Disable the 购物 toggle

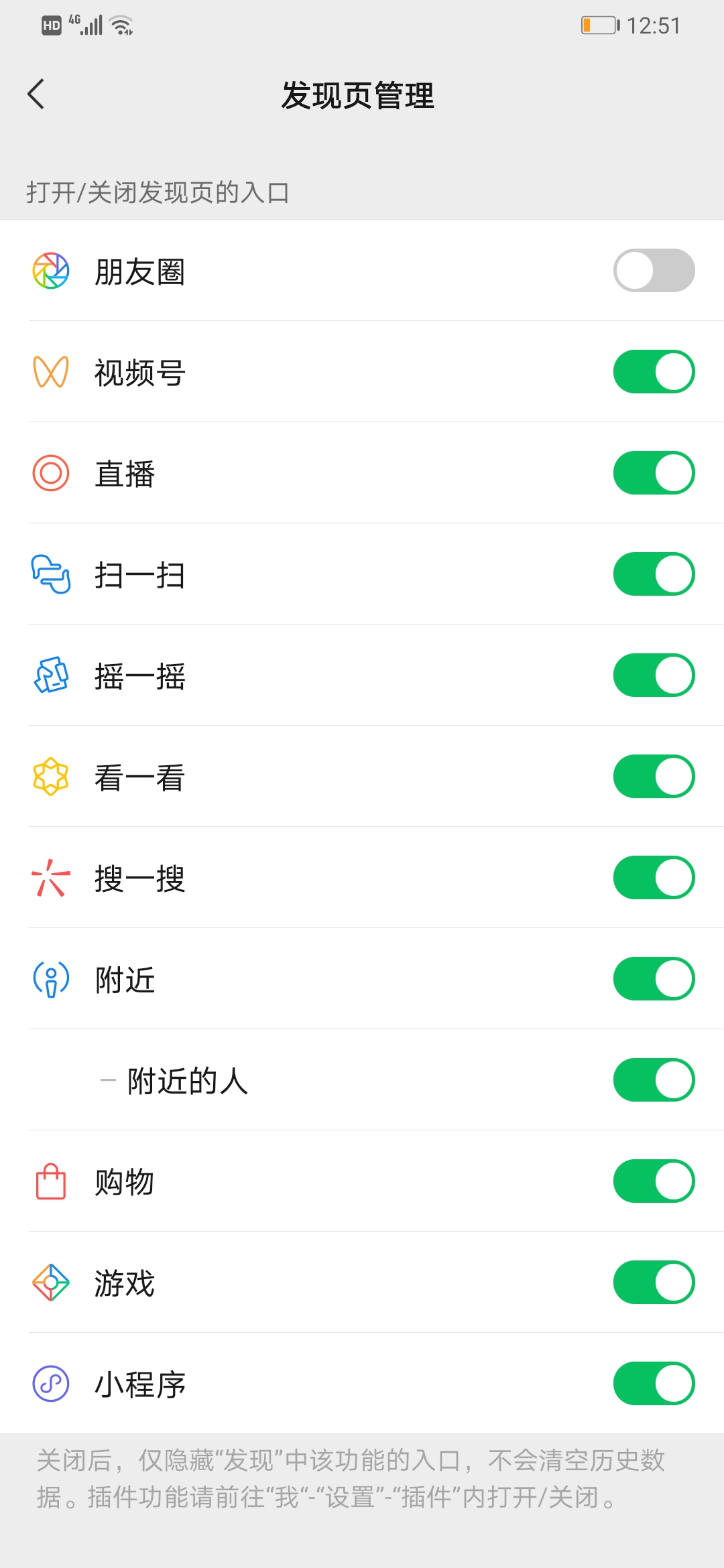pyautogui.click(x=654, y=1181)
